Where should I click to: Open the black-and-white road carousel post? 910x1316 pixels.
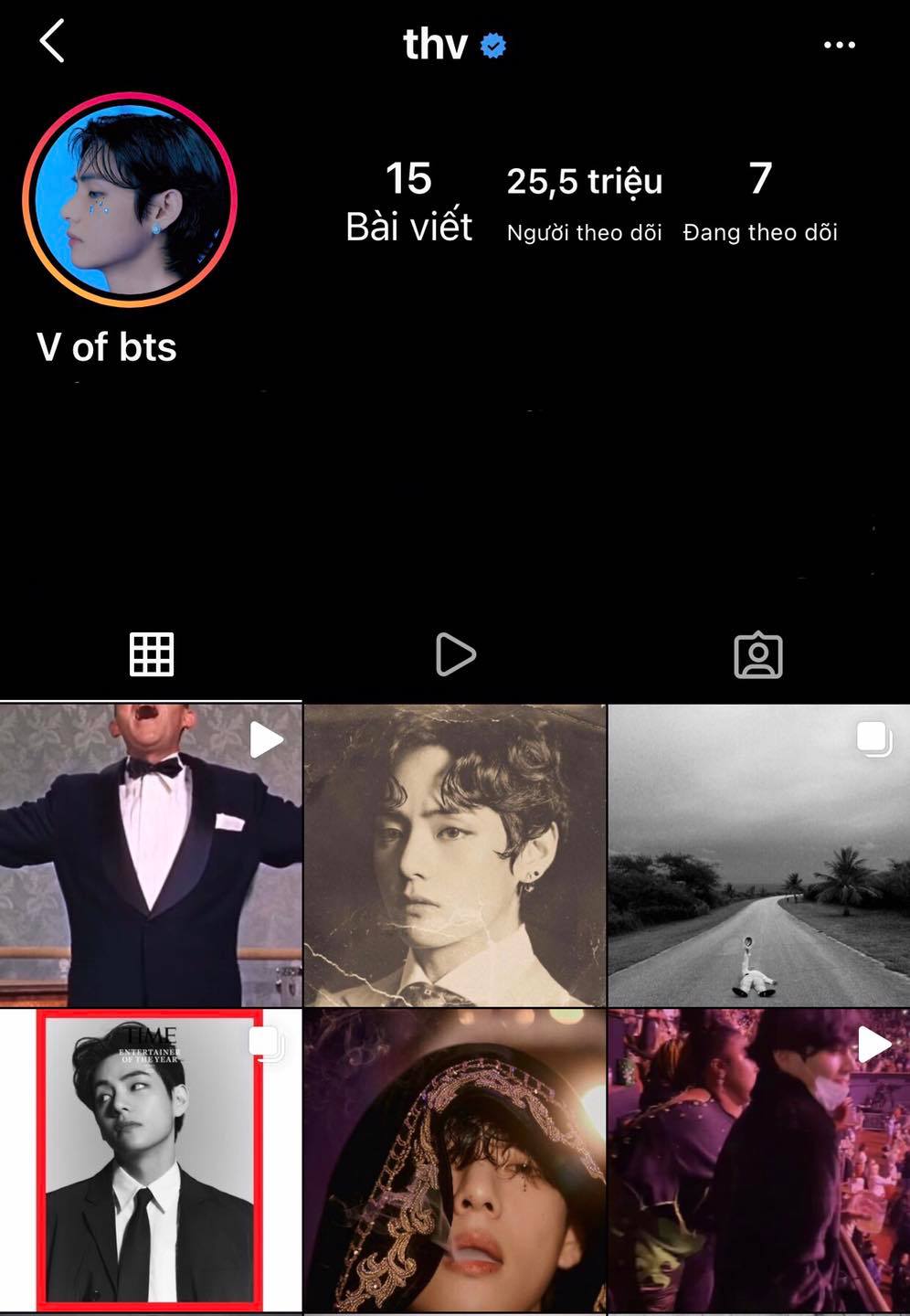[758, 854]
